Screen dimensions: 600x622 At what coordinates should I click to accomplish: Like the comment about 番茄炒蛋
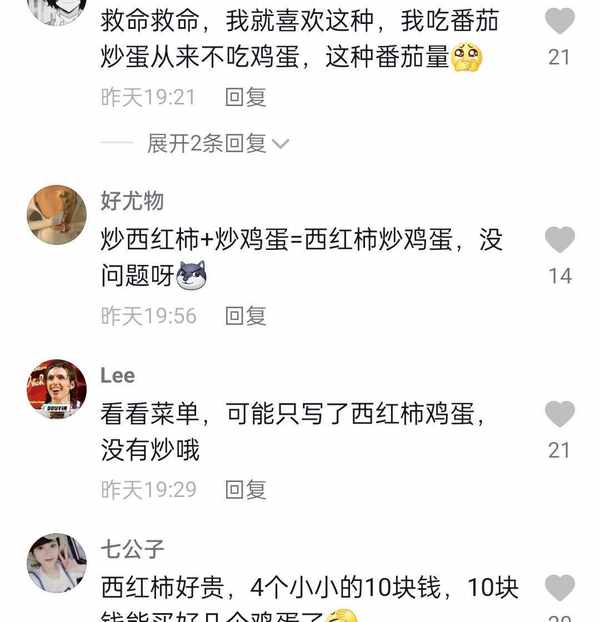click(x=559, y=22)
